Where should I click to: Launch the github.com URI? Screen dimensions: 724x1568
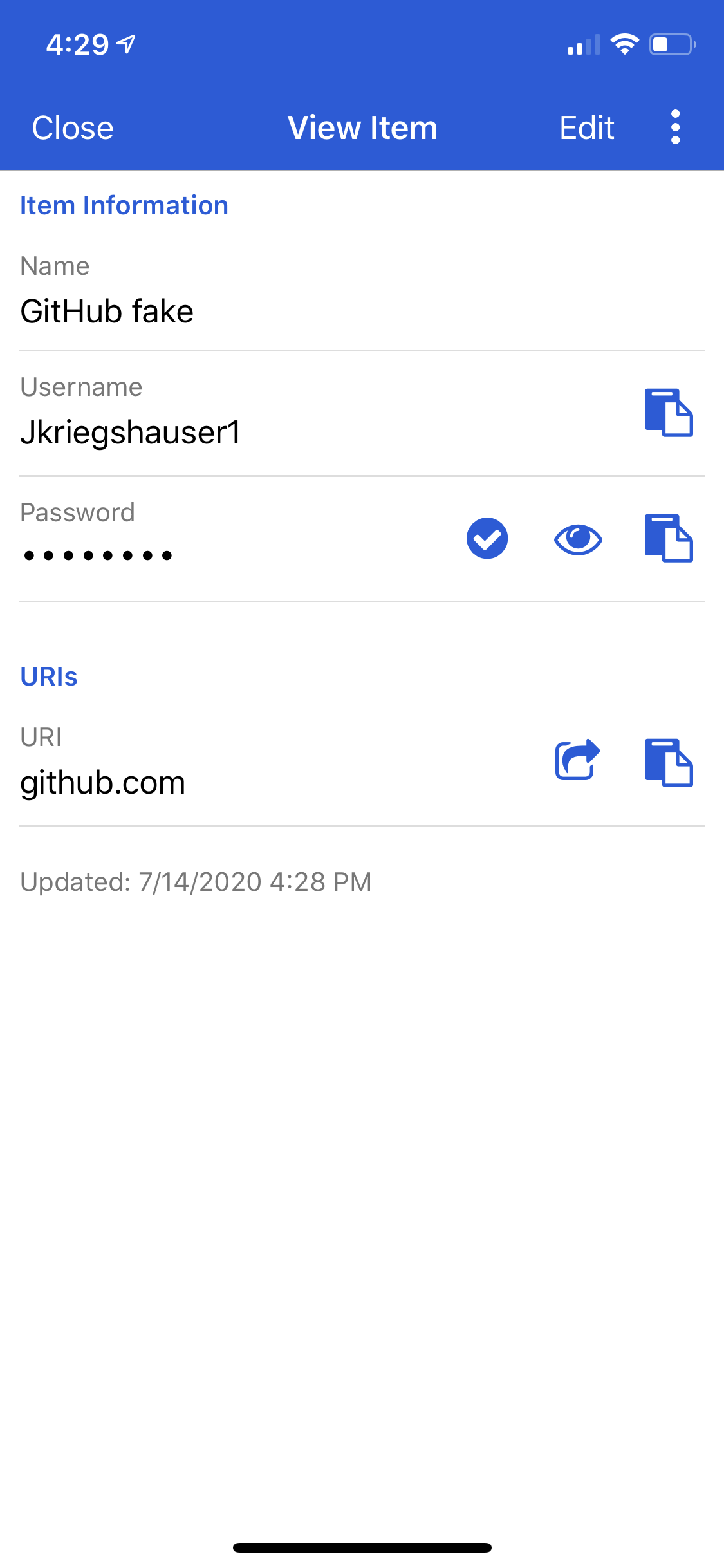point(578,760)
